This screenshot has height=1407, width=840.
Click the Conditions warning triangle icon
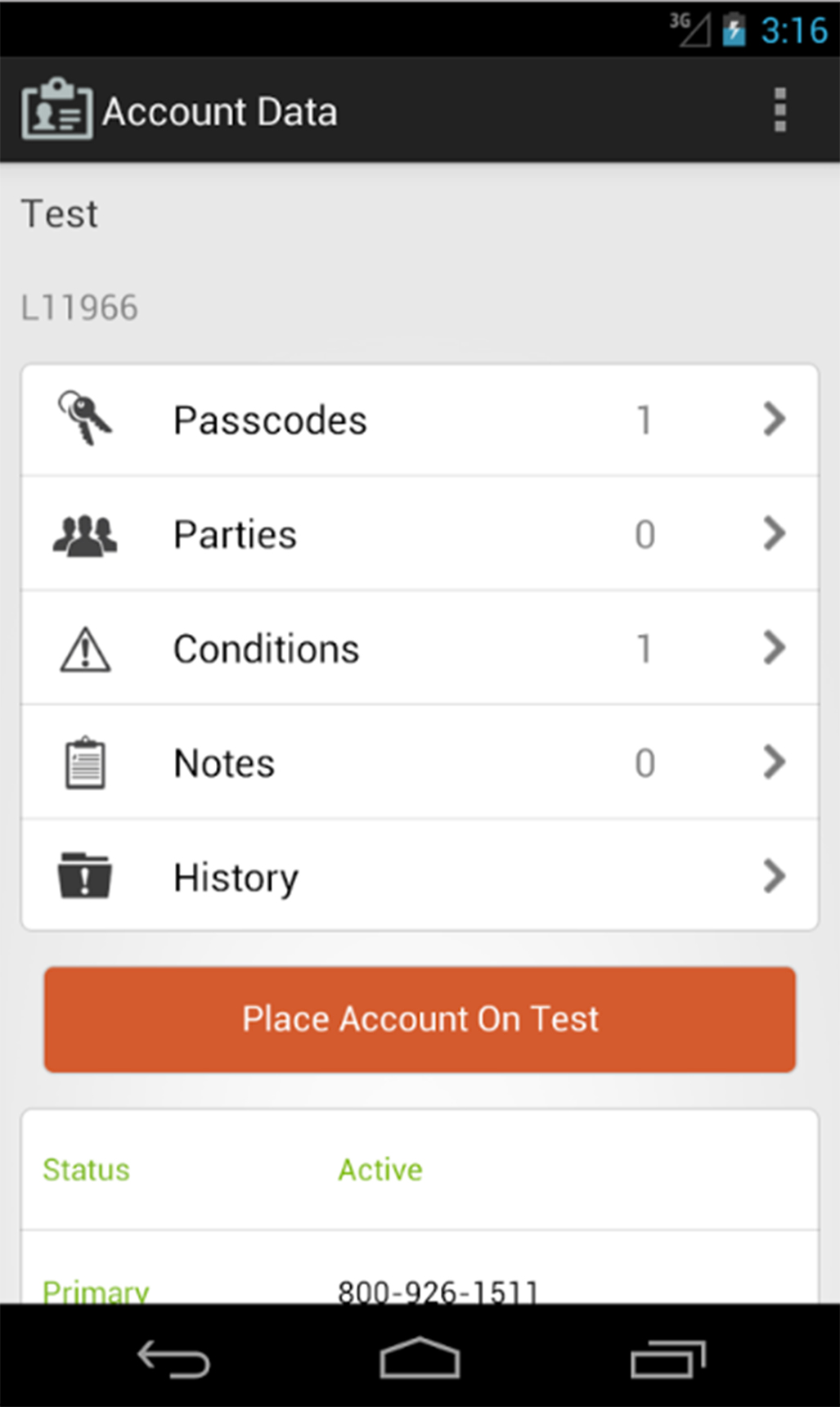[85, 649]
